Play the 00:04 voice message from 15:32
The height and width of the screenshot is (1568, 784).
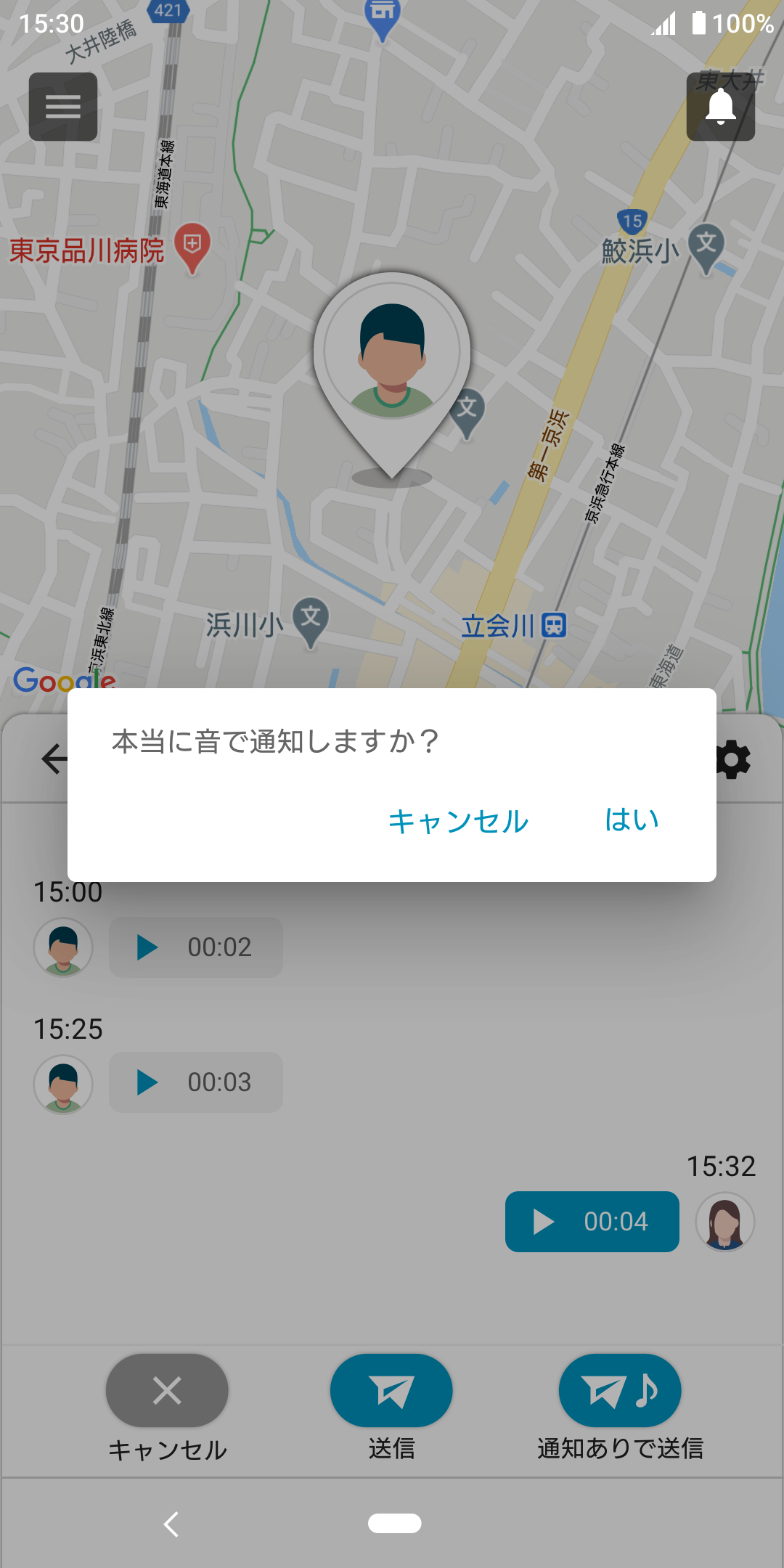click(x=544, y=1222)
